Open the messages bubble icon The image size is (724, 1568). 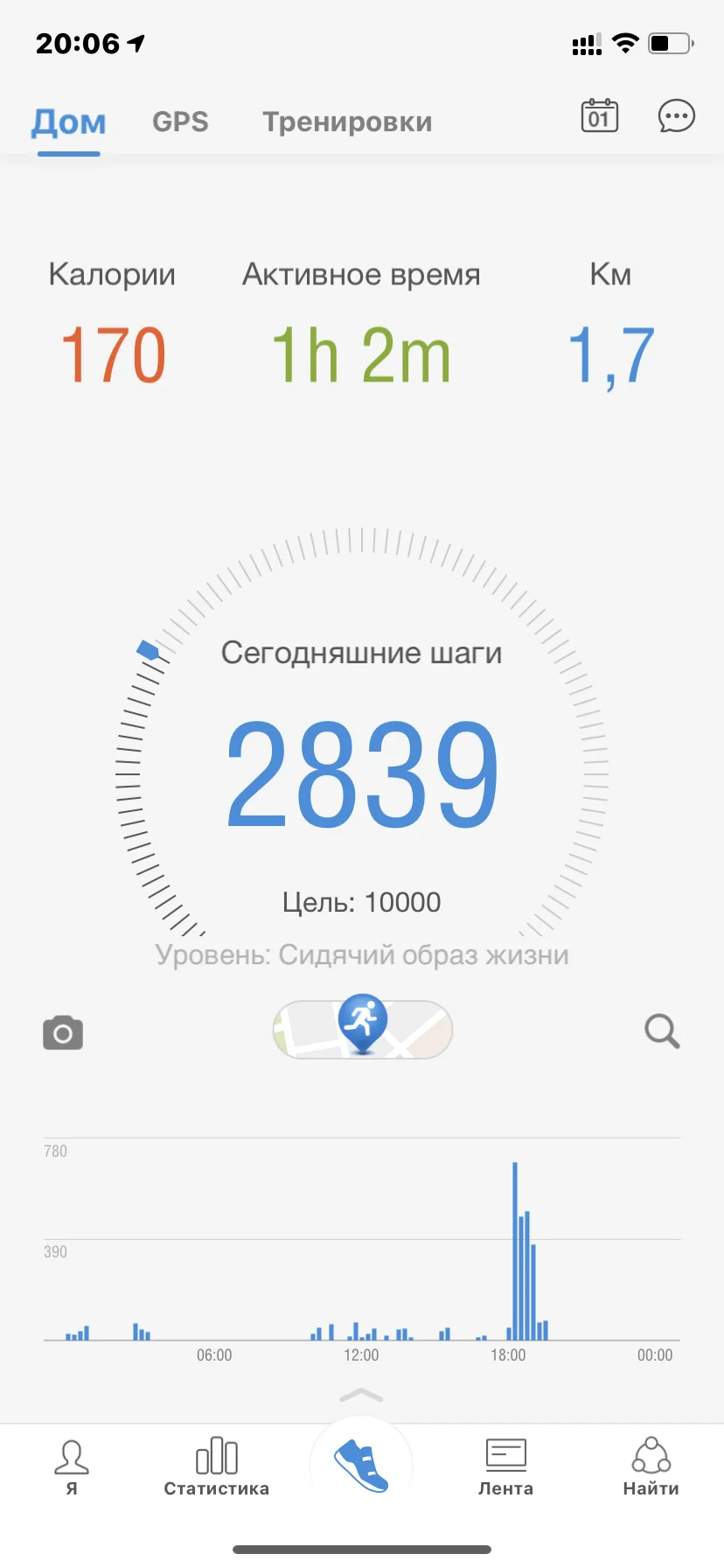pyautogui.click(x=674, y=116)
